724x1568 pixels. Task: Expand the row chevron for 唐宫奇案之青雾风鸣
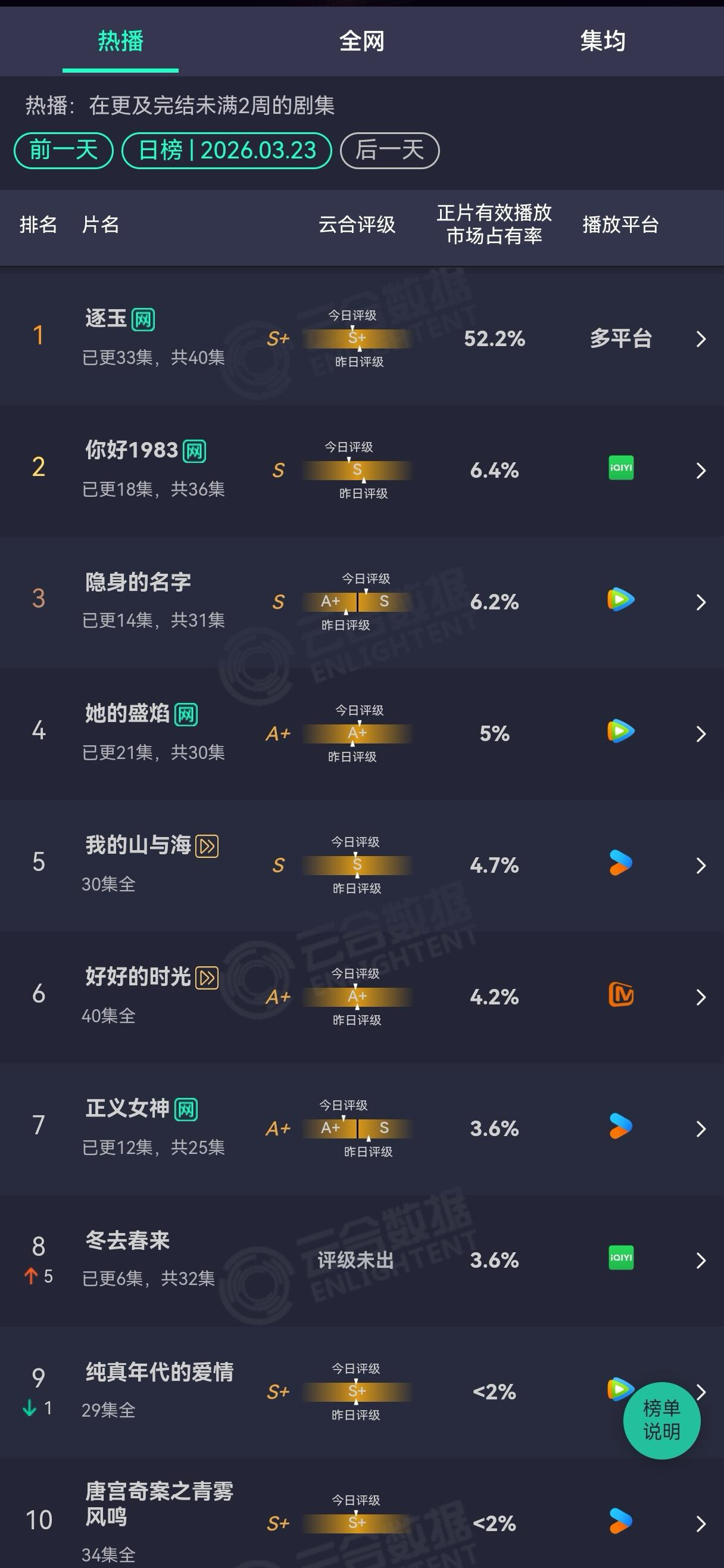coord(701,1525)
